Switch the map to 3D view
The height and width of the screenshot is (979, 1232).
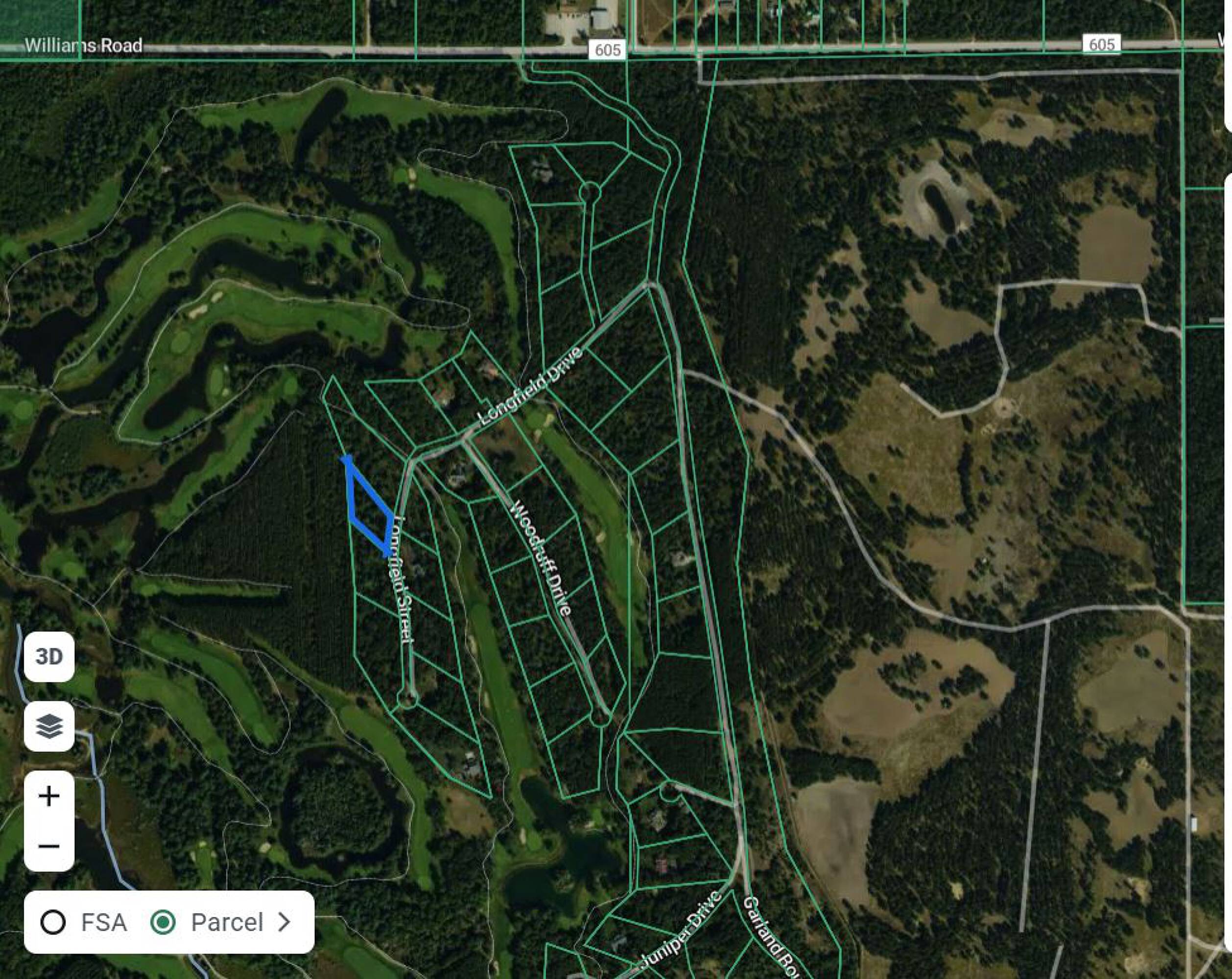[49, 657]
